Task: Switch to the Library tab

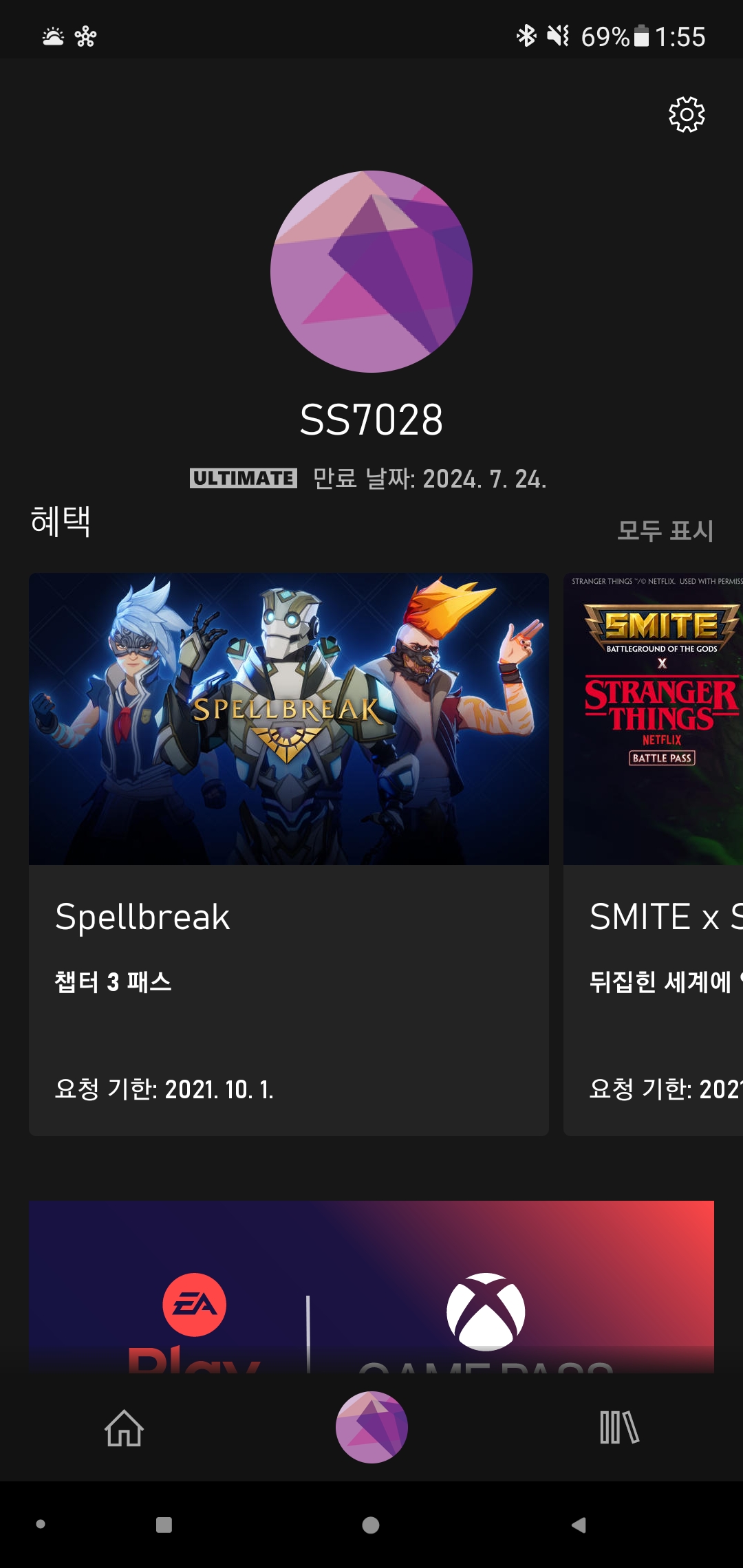Action: point(619,1428)
